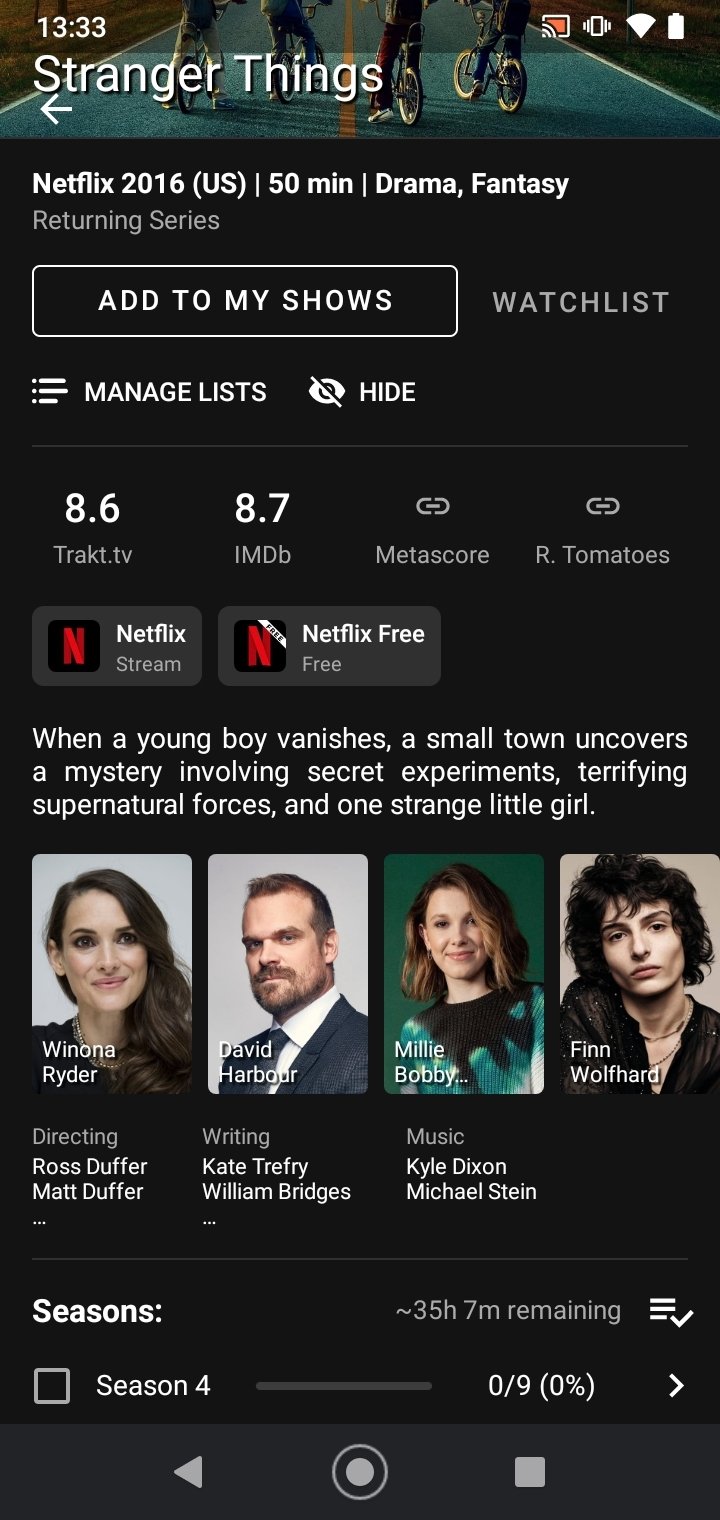Hide this show
Image resolution: width=720 pixels, height=1520 pixels.
tap(362, 392)
